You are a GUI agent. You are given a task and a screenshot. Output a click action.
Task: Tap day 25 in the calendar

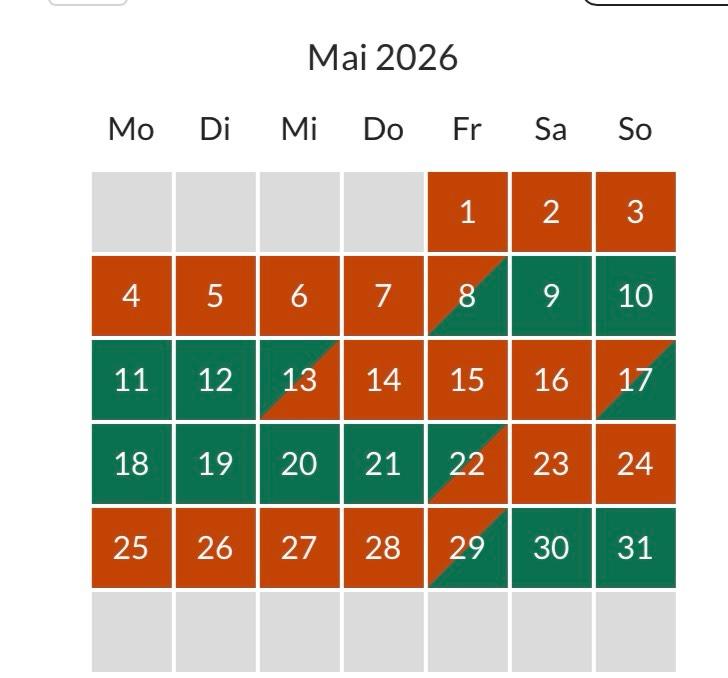(x=131, y=548)
